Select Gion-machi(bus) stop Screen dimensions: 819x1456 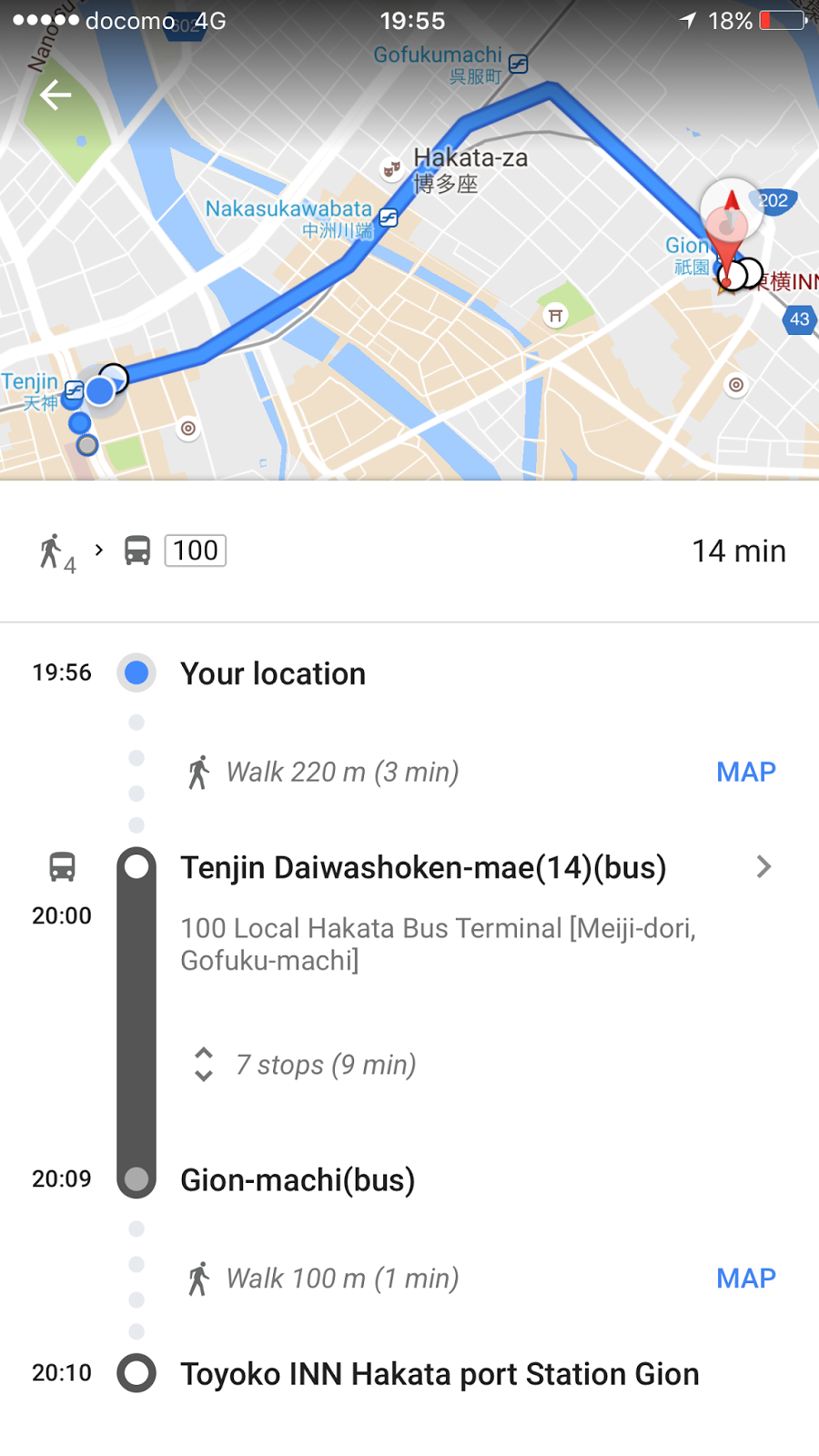click(298, 1180)
